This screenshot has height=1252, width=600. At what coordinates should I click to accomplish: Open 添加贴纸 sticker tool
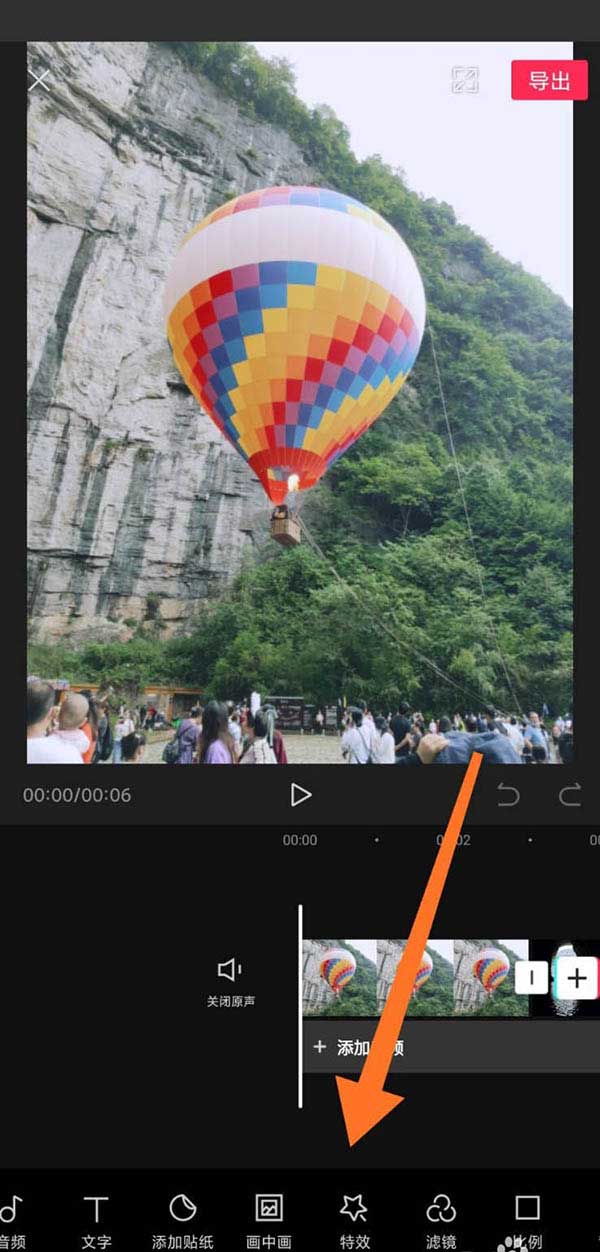(182, 1221)
